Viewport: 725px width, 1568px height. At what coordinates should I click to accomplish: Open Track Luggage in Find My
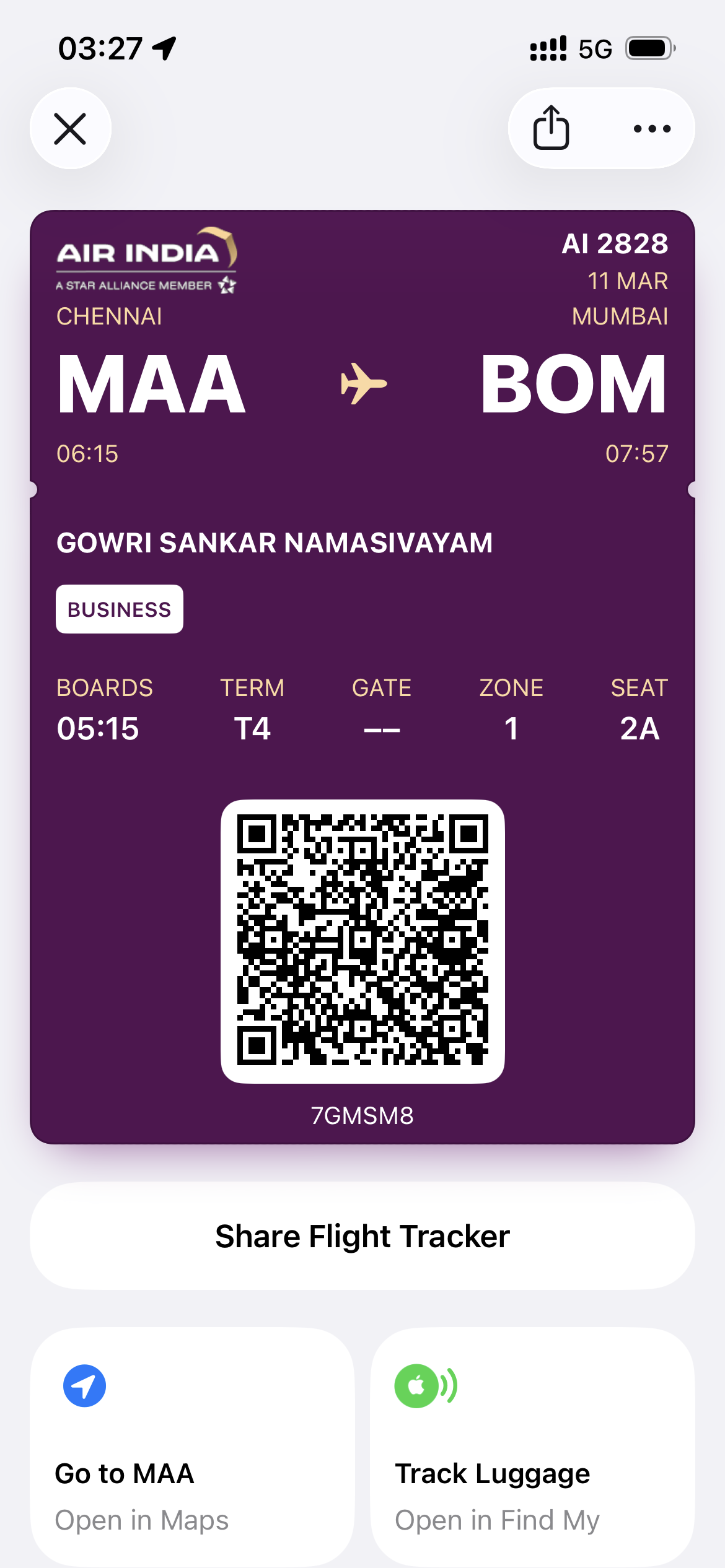[532, 1447]
